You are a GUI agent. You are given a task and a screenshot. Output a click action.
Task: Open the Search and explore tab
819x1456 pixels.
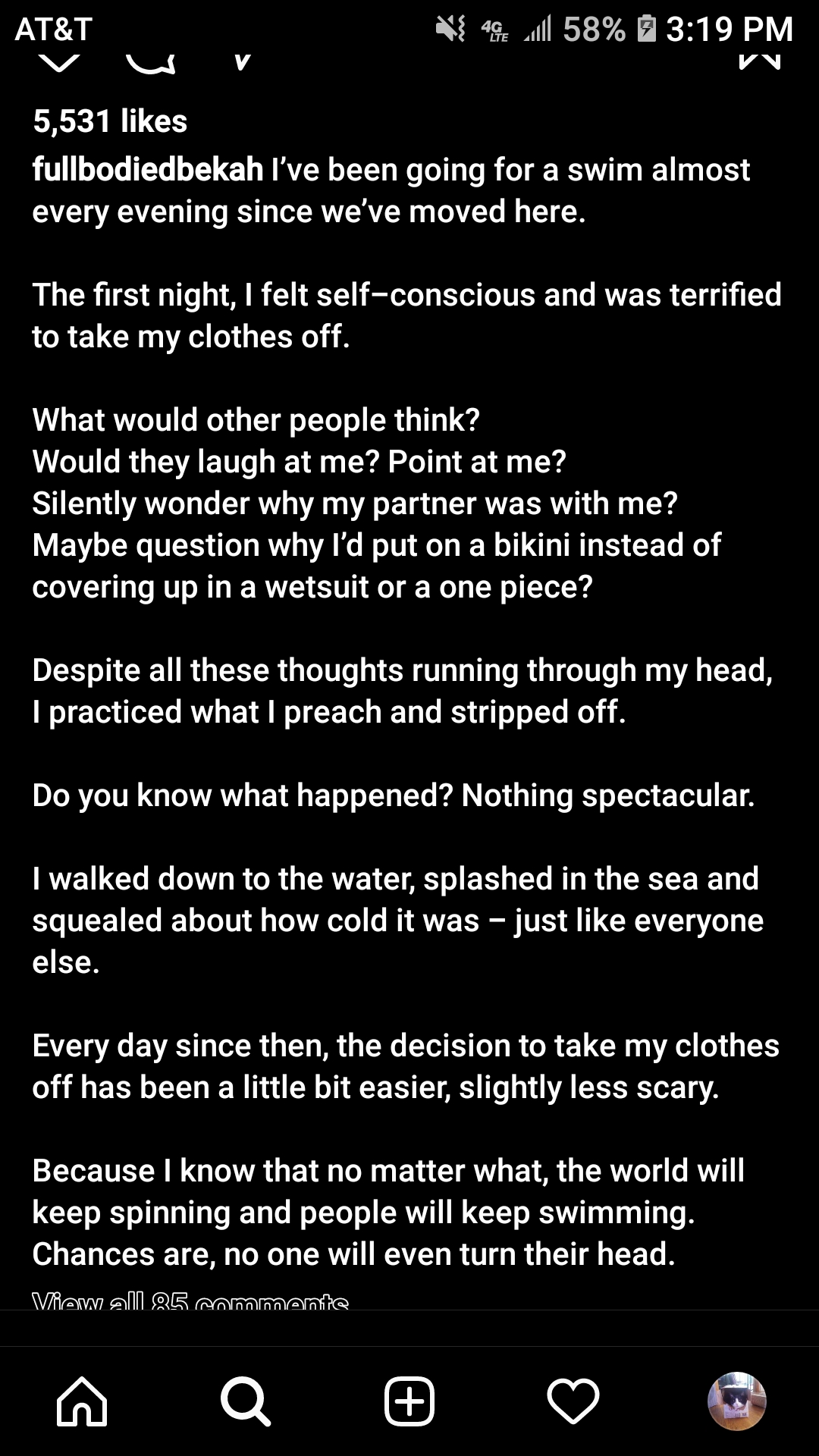246,1401
